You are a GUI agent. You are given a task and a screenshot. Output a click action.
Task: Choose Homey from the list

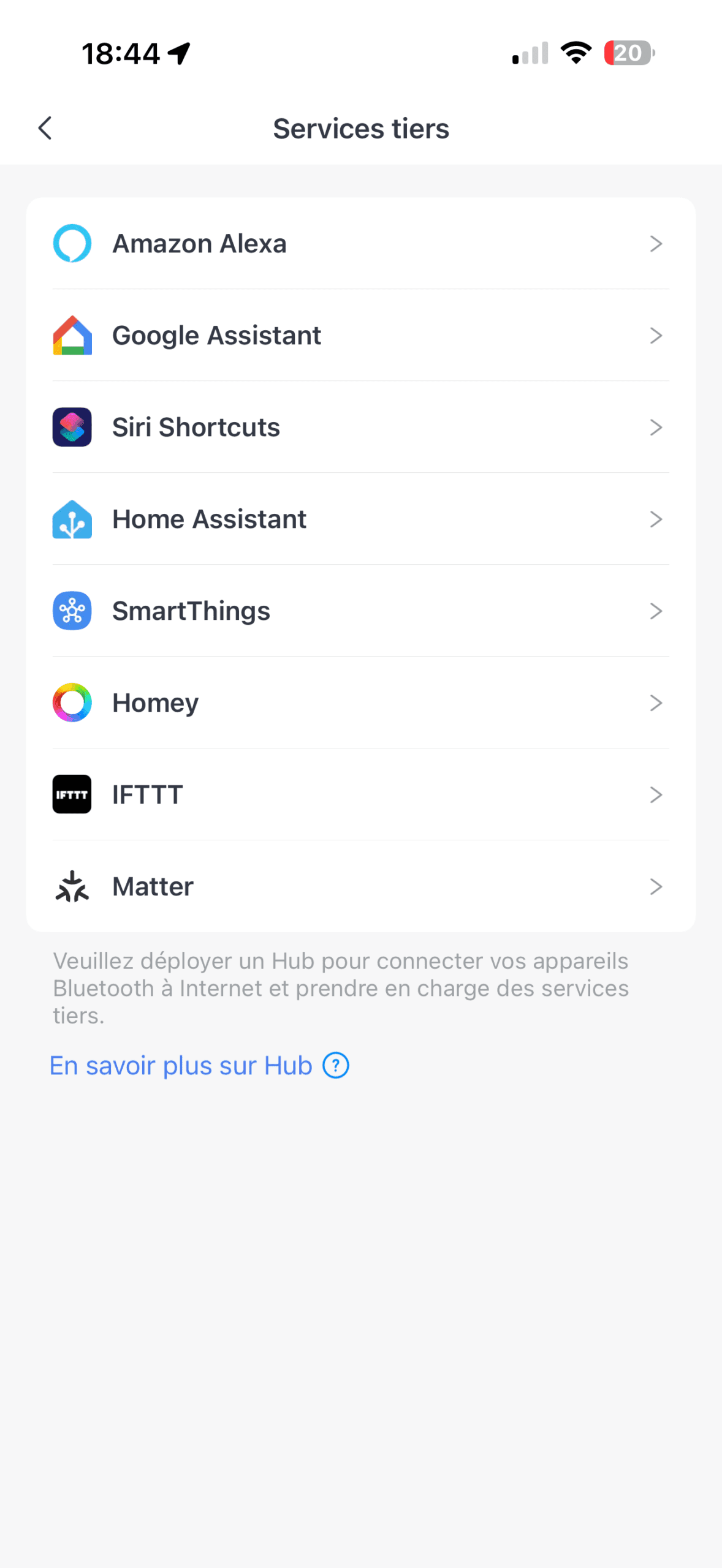coord(360,703)
